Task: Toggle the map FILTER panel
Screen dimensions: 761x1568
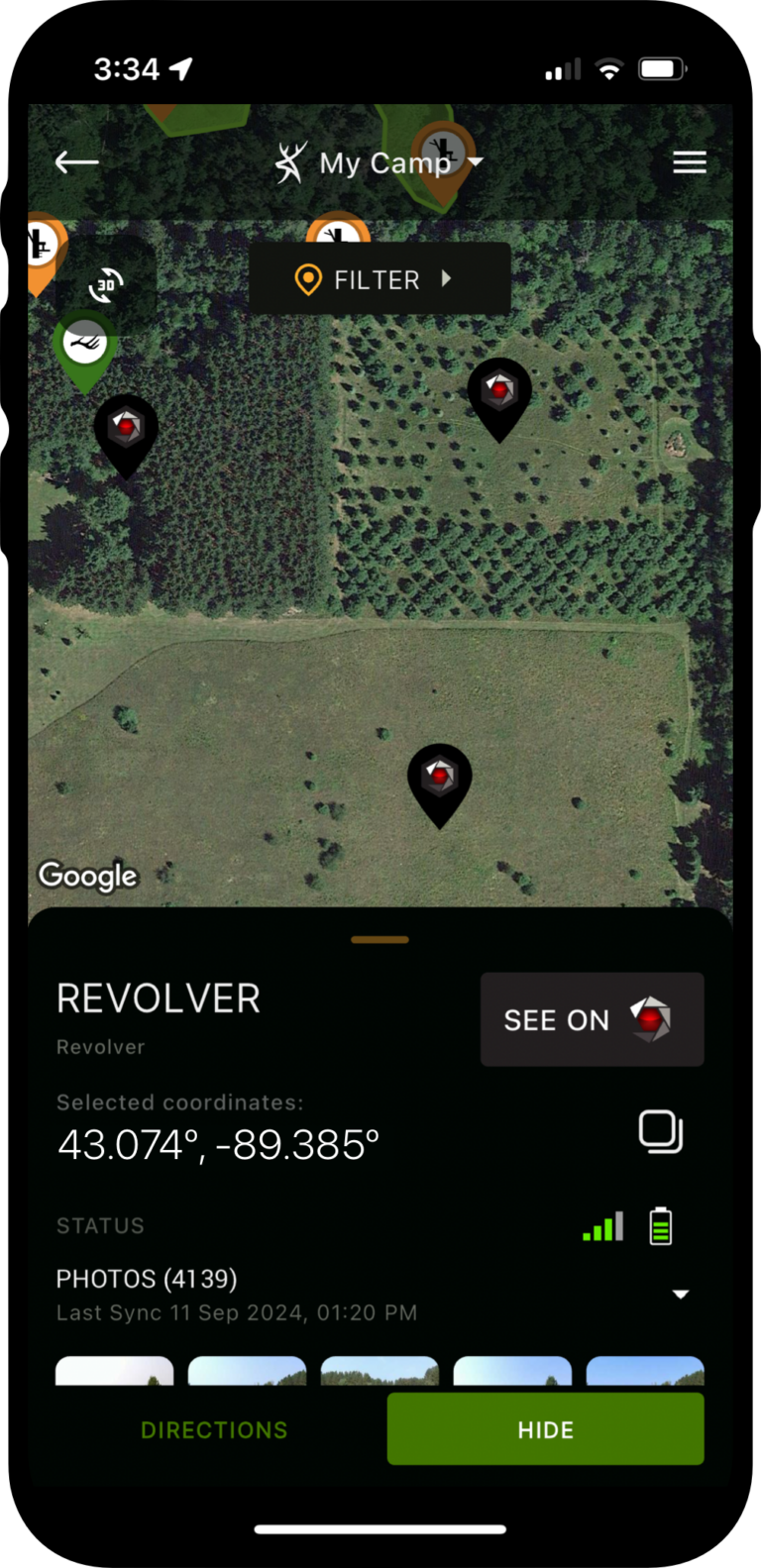Action: click(380, 278)
